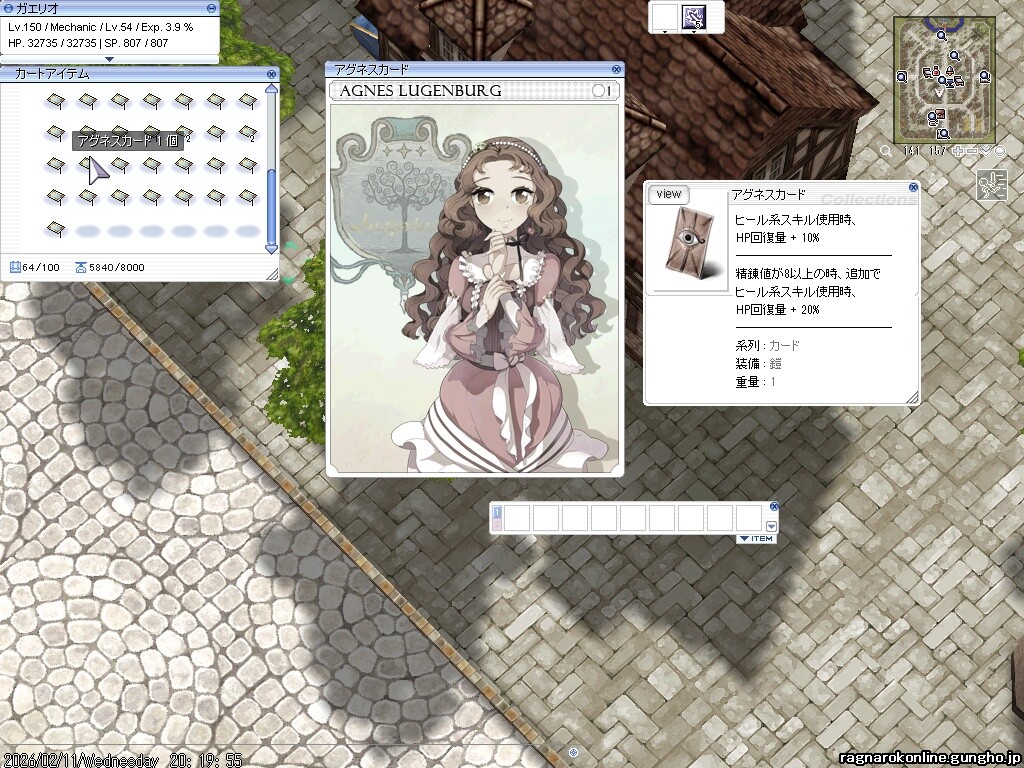The image size is (1024, 768).
Task: Toggle the minimap round button
Action: (x=1000, y=151)
